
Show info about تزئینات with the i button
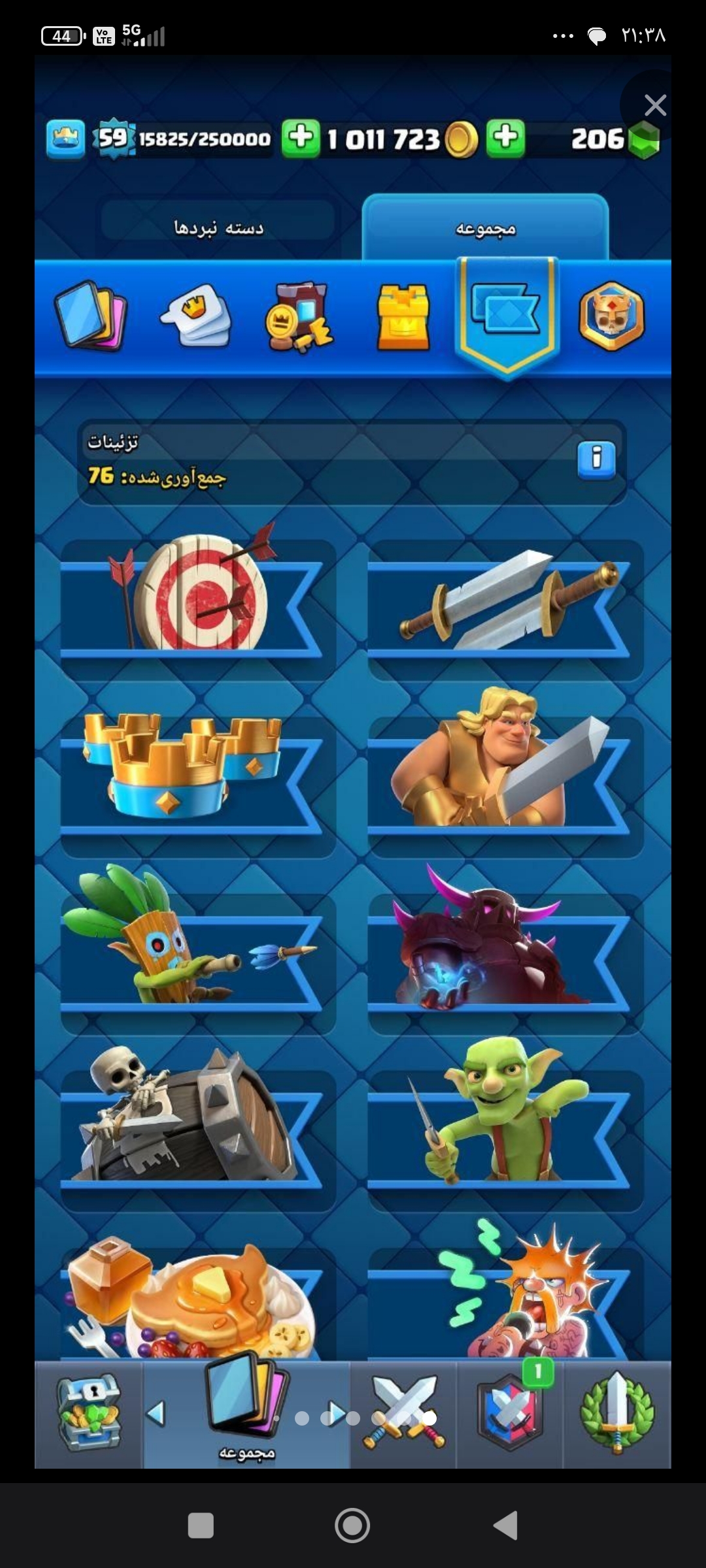pyautogui.click(x=596, y=460)
